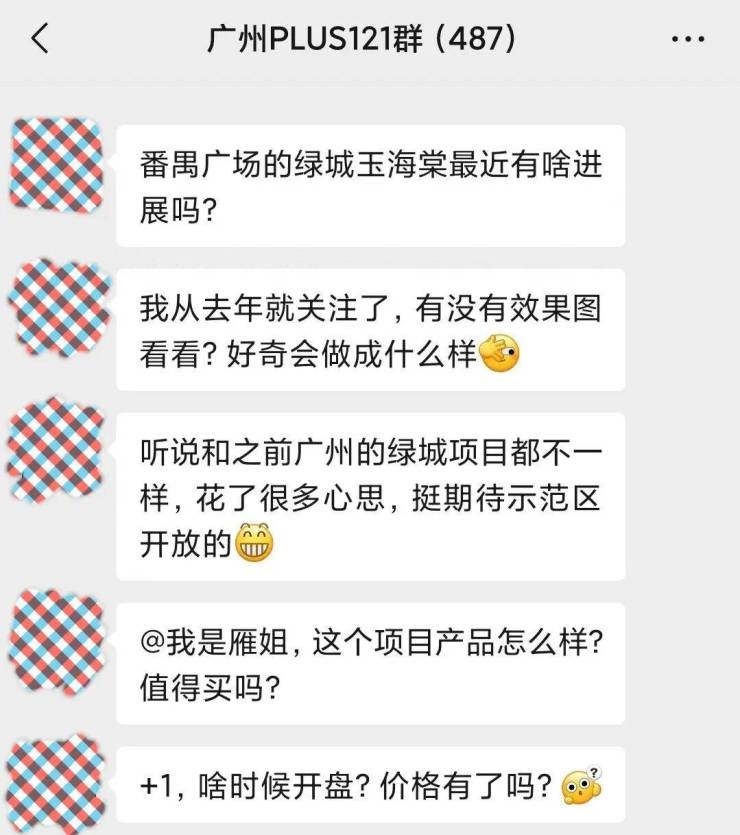Open avatar of sender asking about 番禺广场的绿城玉海棠
The width and height of the screenshot is (740, 835).
tap(57, 165)
